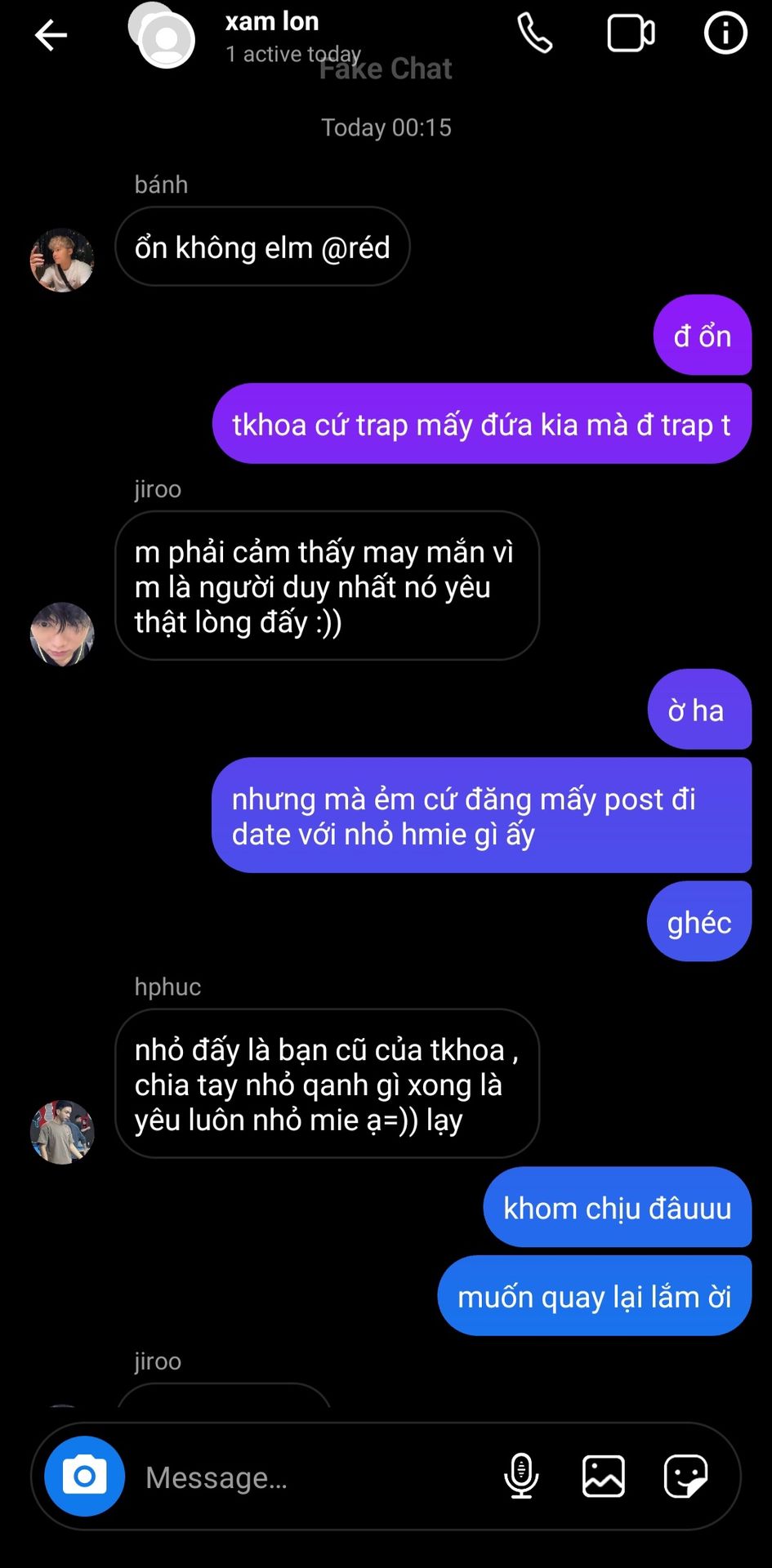Open the camera in the message bar
Screen dimensions: 772x1568
click(x=85, y=1476)
